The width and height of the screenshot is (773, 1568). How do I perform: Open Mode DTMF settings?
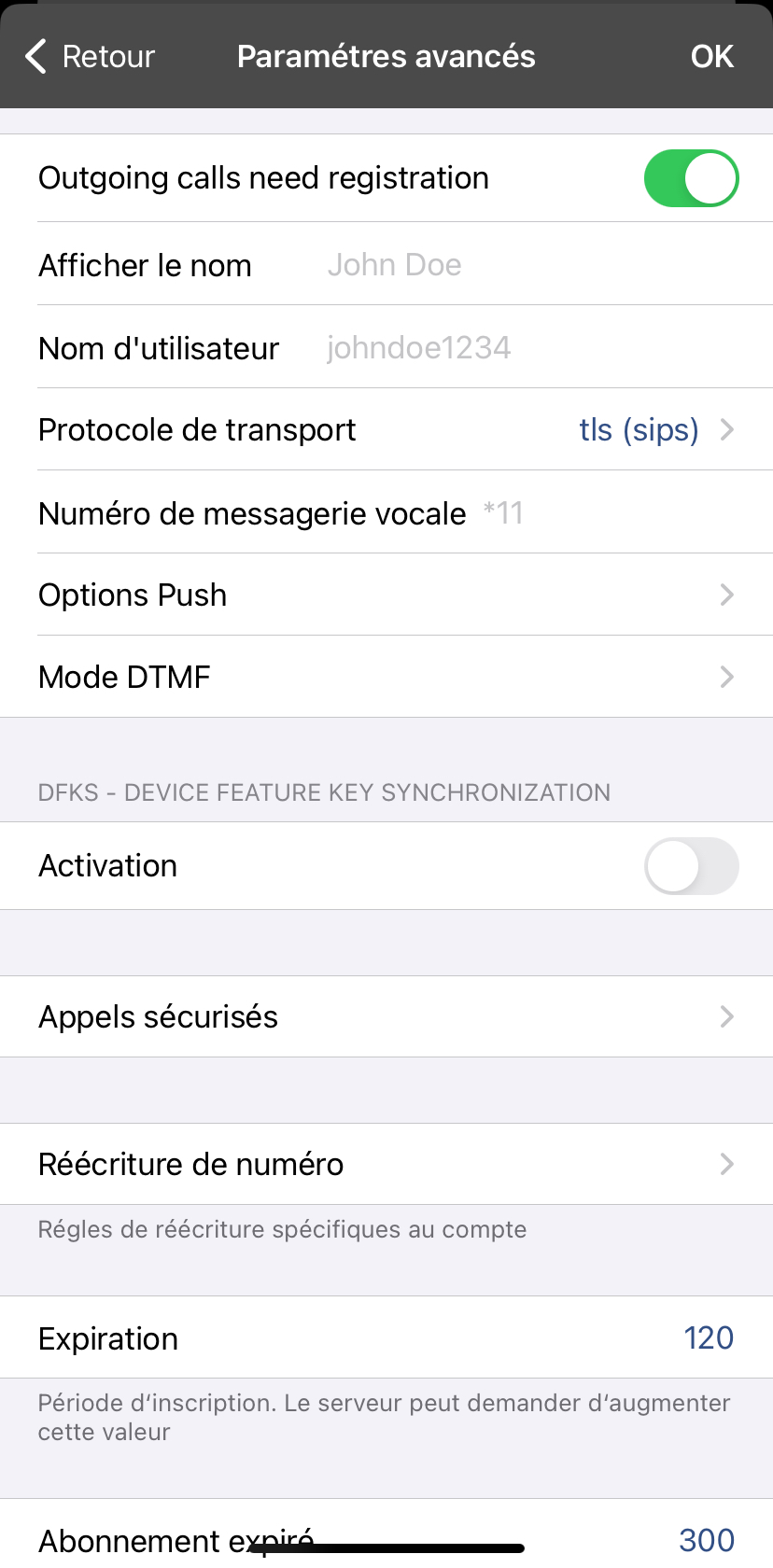386,678
